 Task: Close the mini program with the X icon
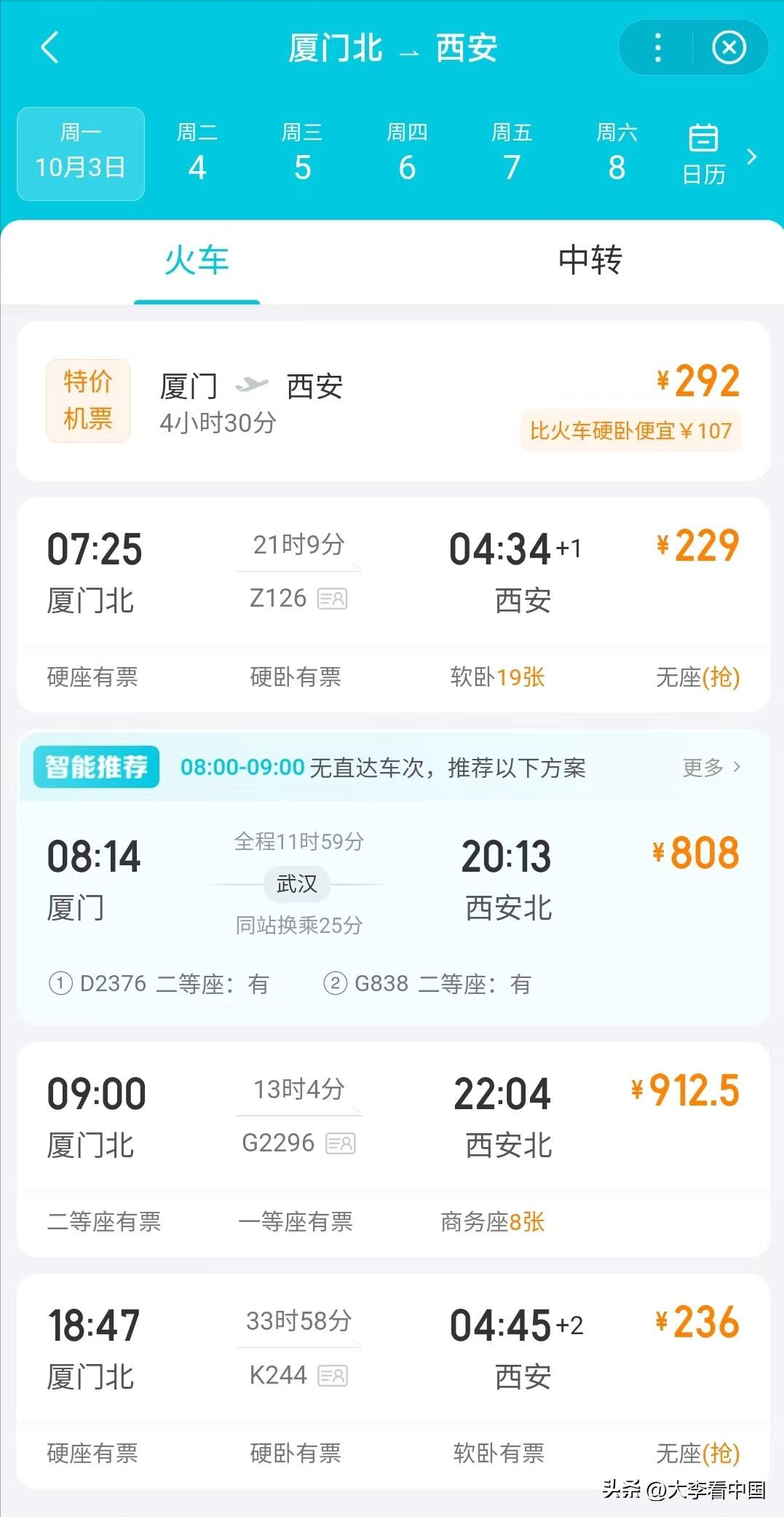click(x=729, y=48)
